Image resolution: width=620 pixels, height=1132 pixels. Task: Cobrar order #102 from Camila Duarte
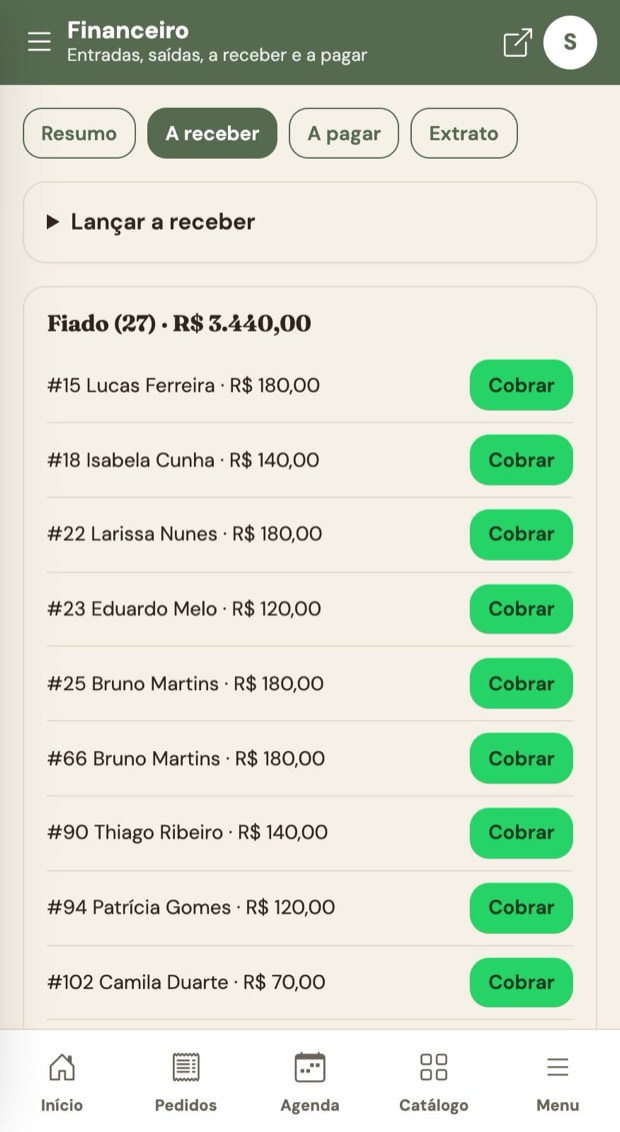(521, 983)
